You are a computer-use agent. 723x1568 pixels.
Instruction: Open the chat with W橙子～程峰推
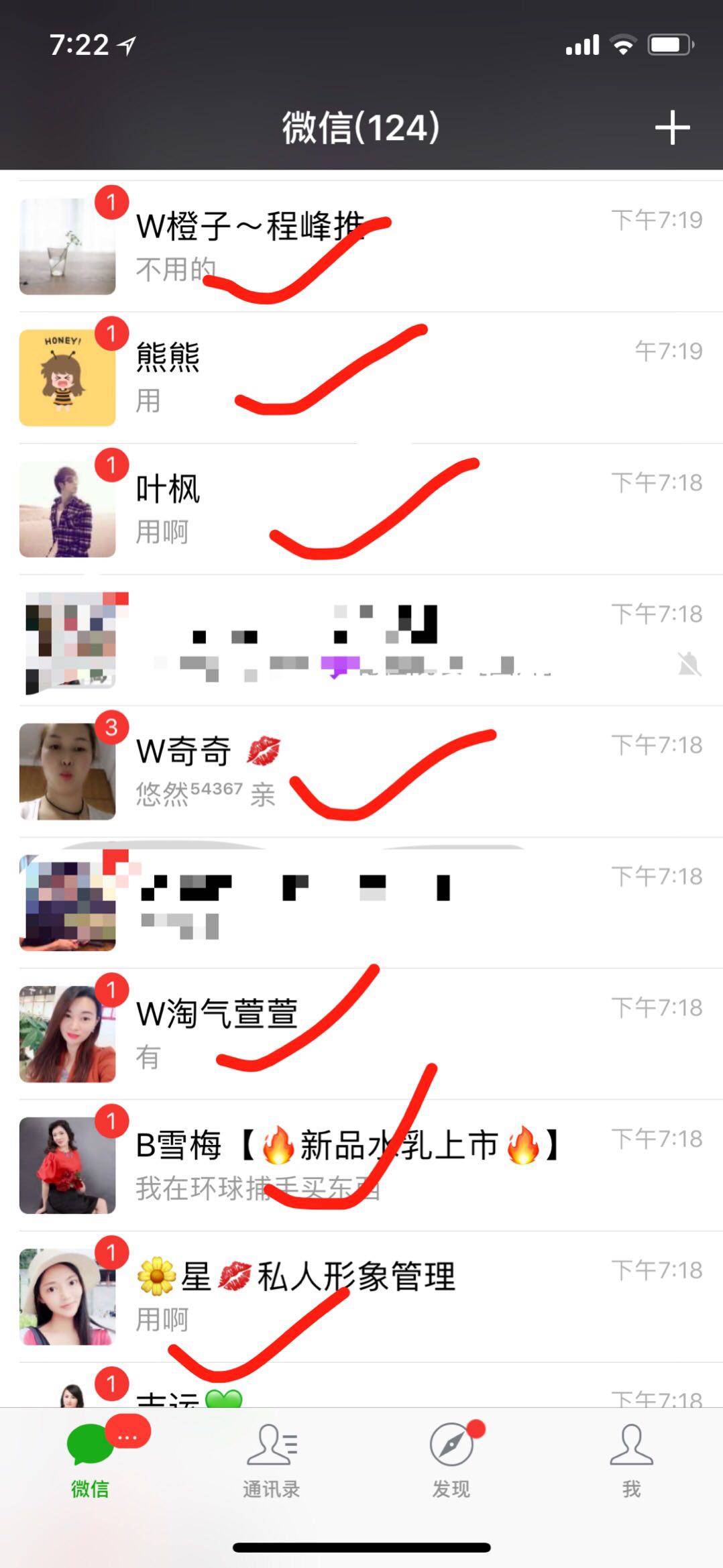361,245
